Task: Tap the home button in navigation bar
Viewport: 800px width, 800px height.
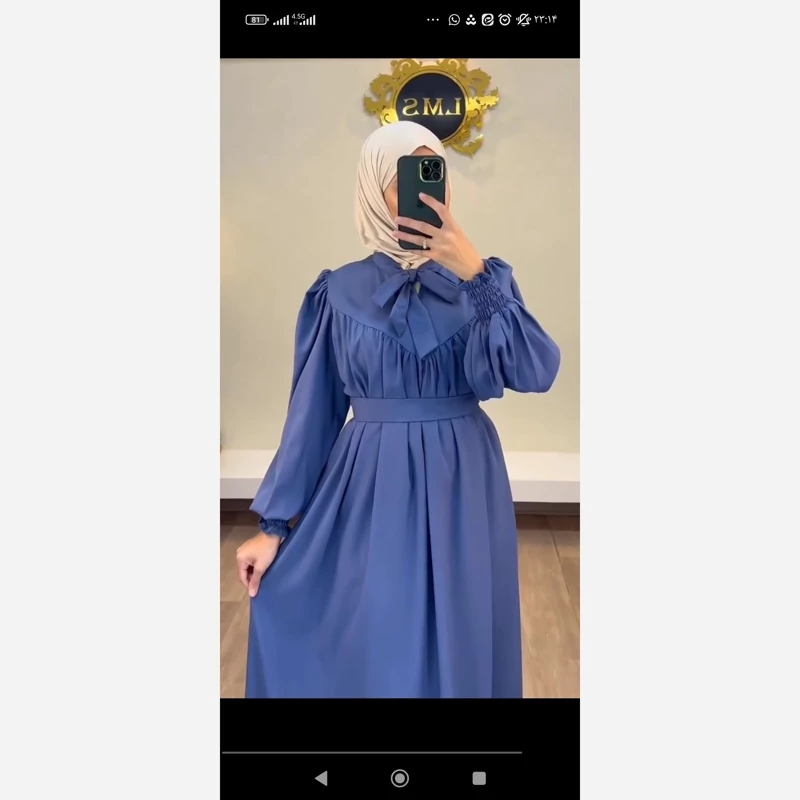Action: pyautogui.click(x=400, y=778)
